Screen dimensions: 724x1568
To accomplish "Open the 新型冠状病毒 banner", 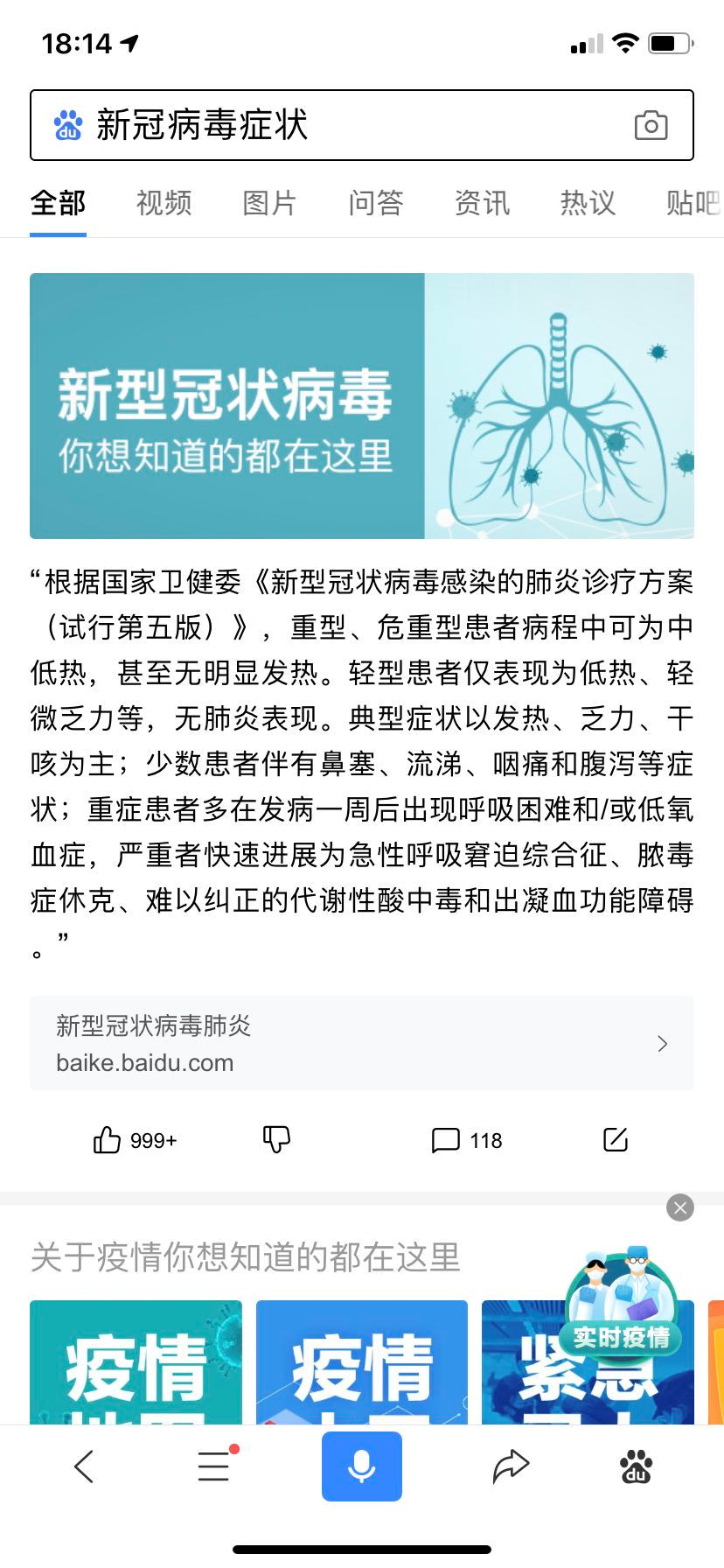I will tap(362, 406).
